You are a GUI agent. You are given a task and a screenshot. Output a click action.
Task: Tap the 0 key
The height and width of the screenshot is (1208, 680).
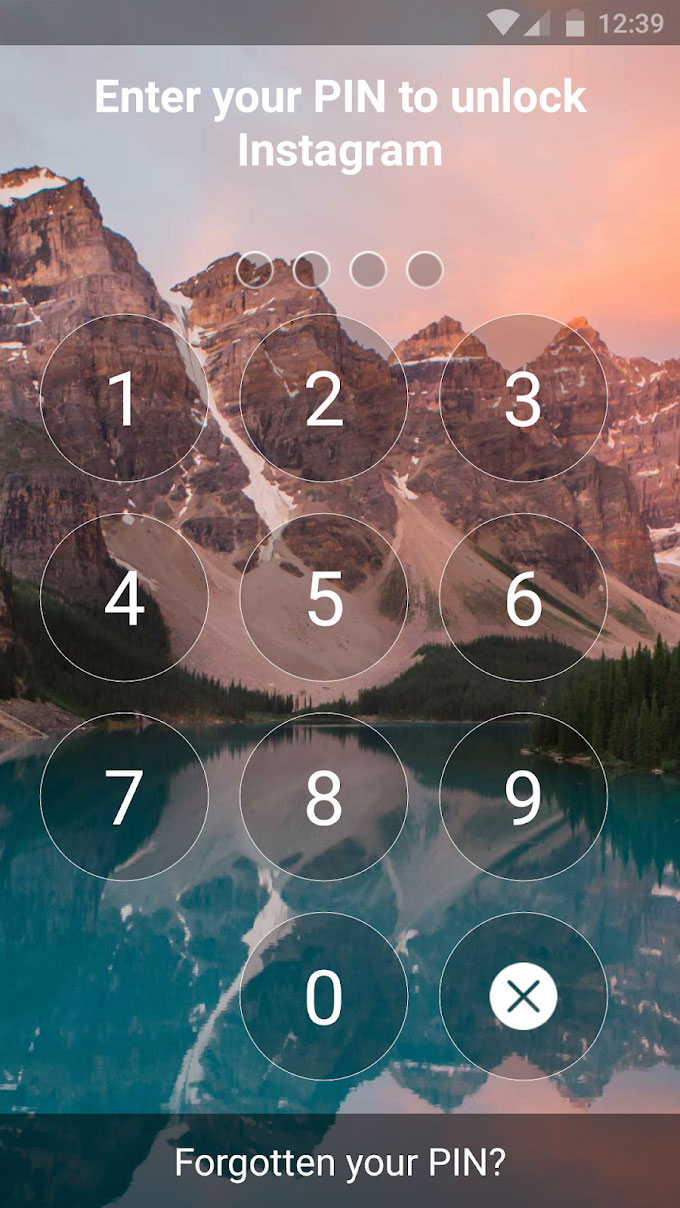tap(324, 996)
